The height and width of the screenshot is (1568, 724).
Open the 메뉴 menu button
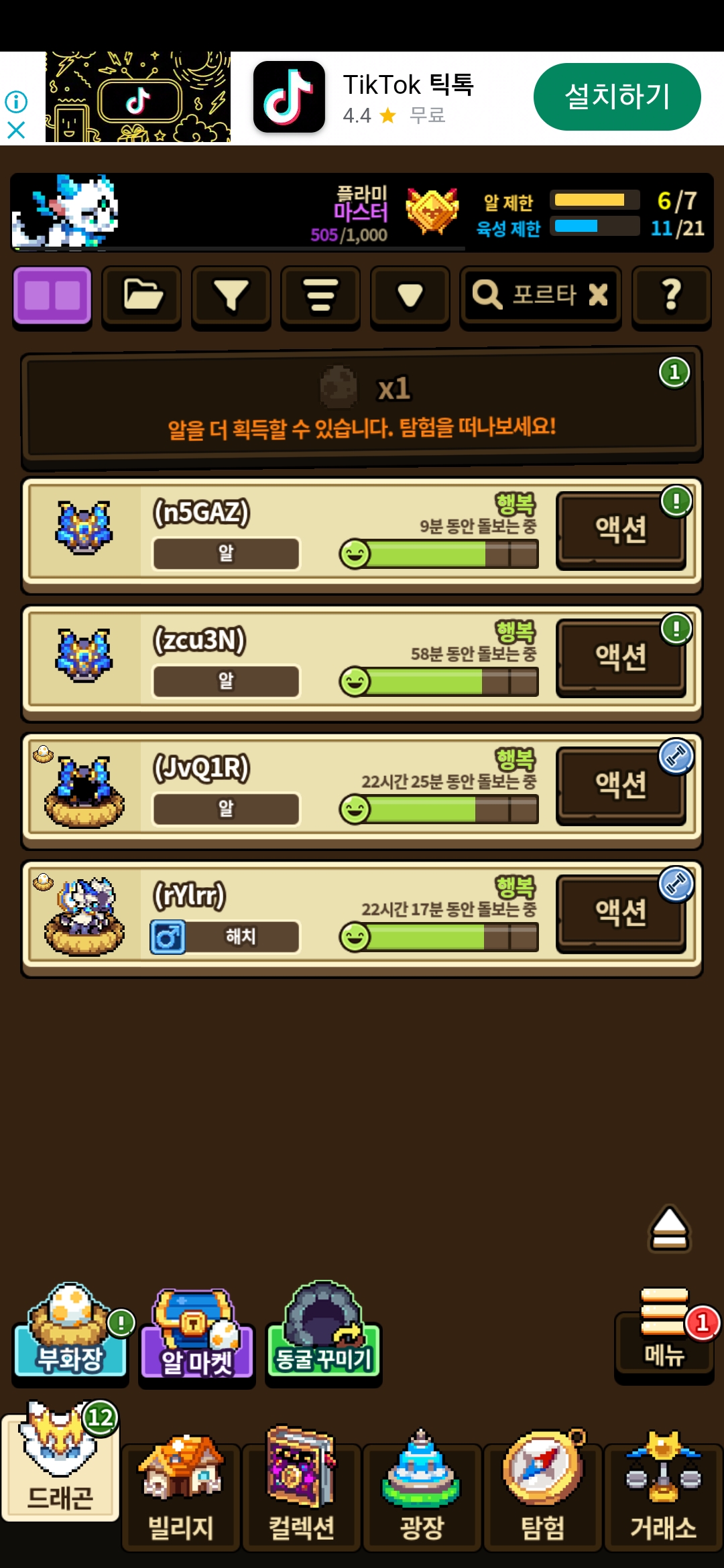tap(664, 1337)
